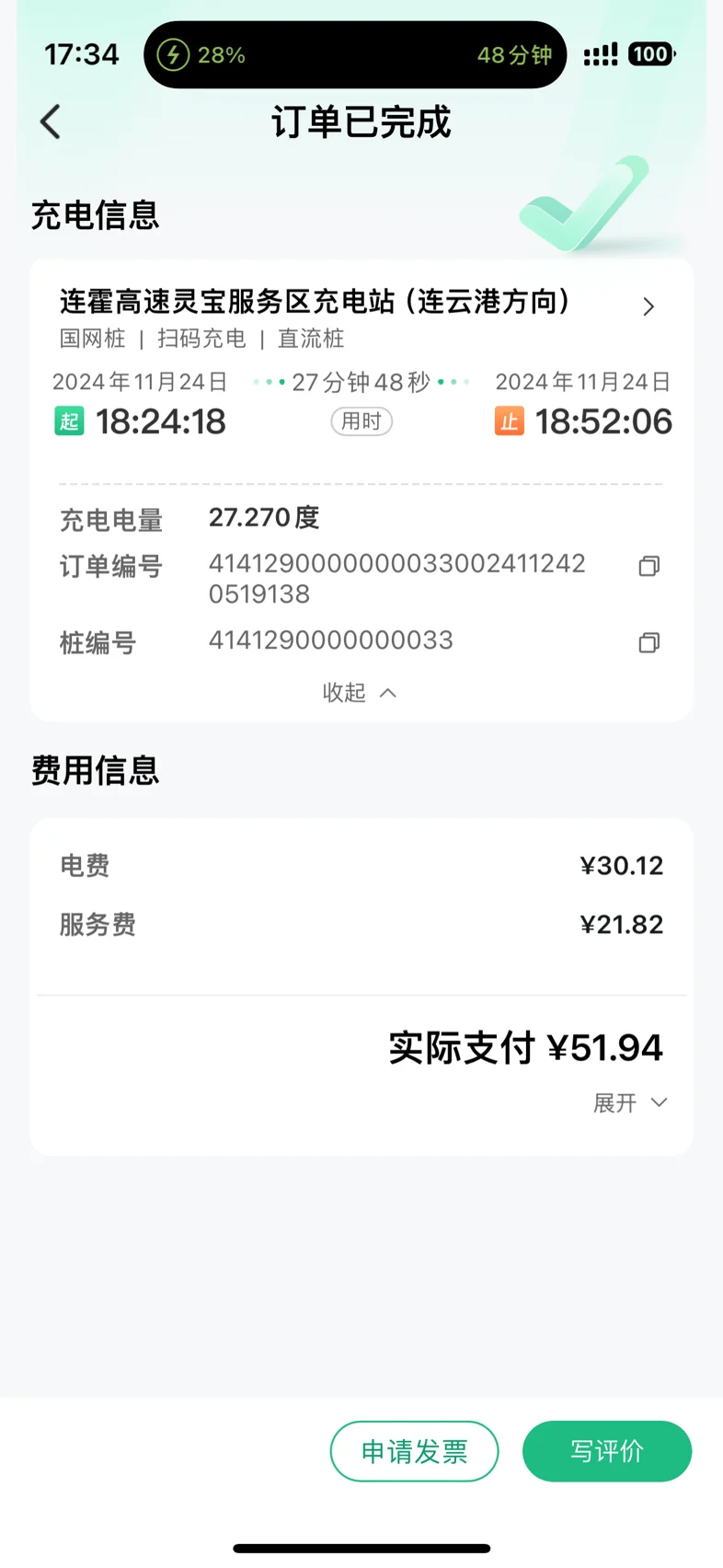The height and width of the screenshot is (1568, 723).
Task: Copy the order number 订单编号
Action: (x=648, y=566)
